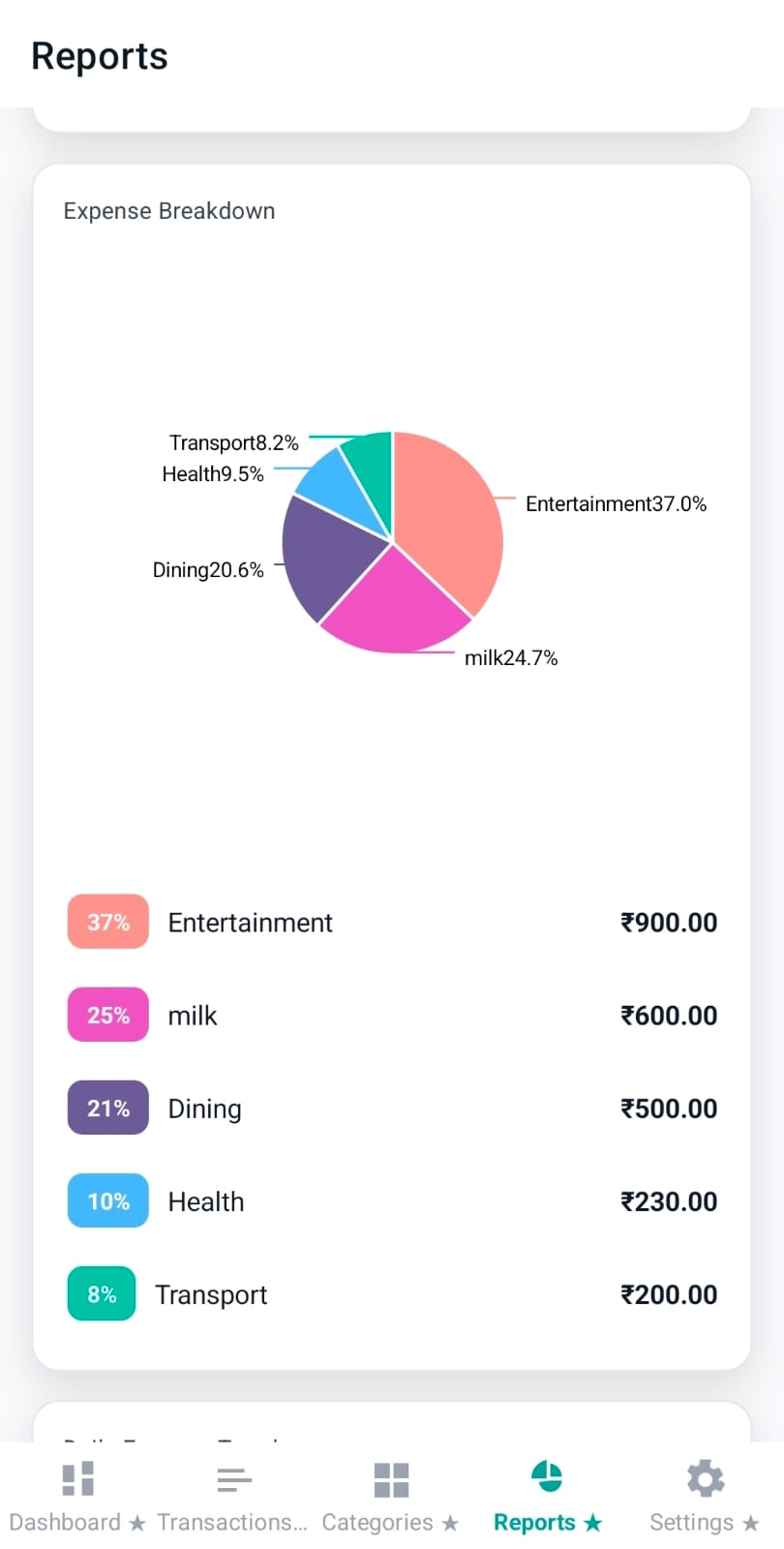The image size is (784, 1549).
Task: Click the star next to Dashboard
Action: (137, 1522)
